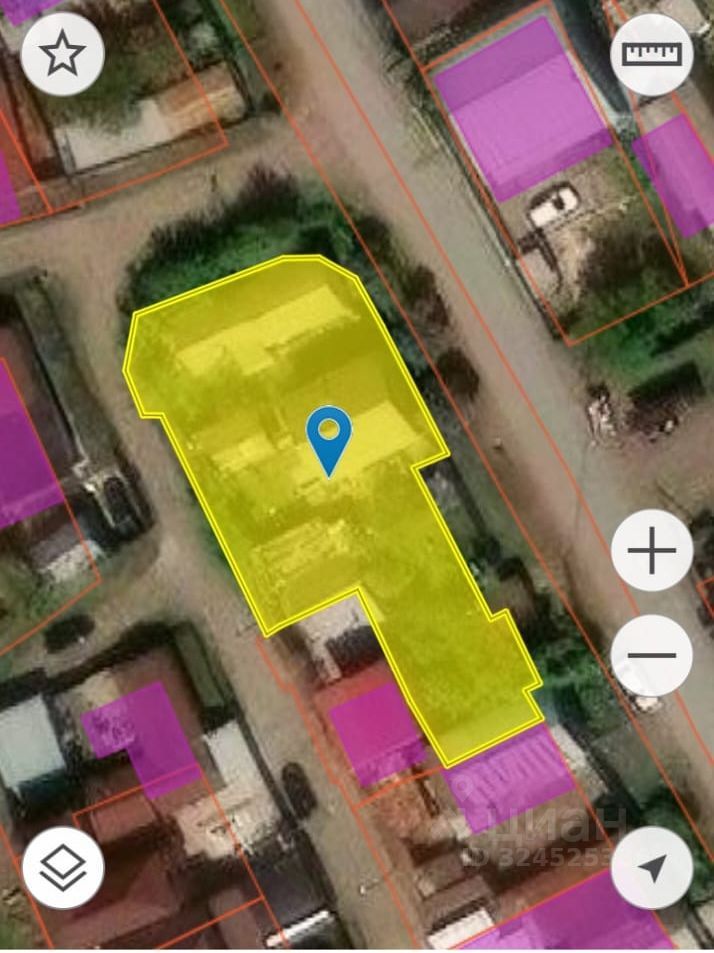Open the map layers selector
The height and width of the screenshot is (953, 714).
coord(62,868)
